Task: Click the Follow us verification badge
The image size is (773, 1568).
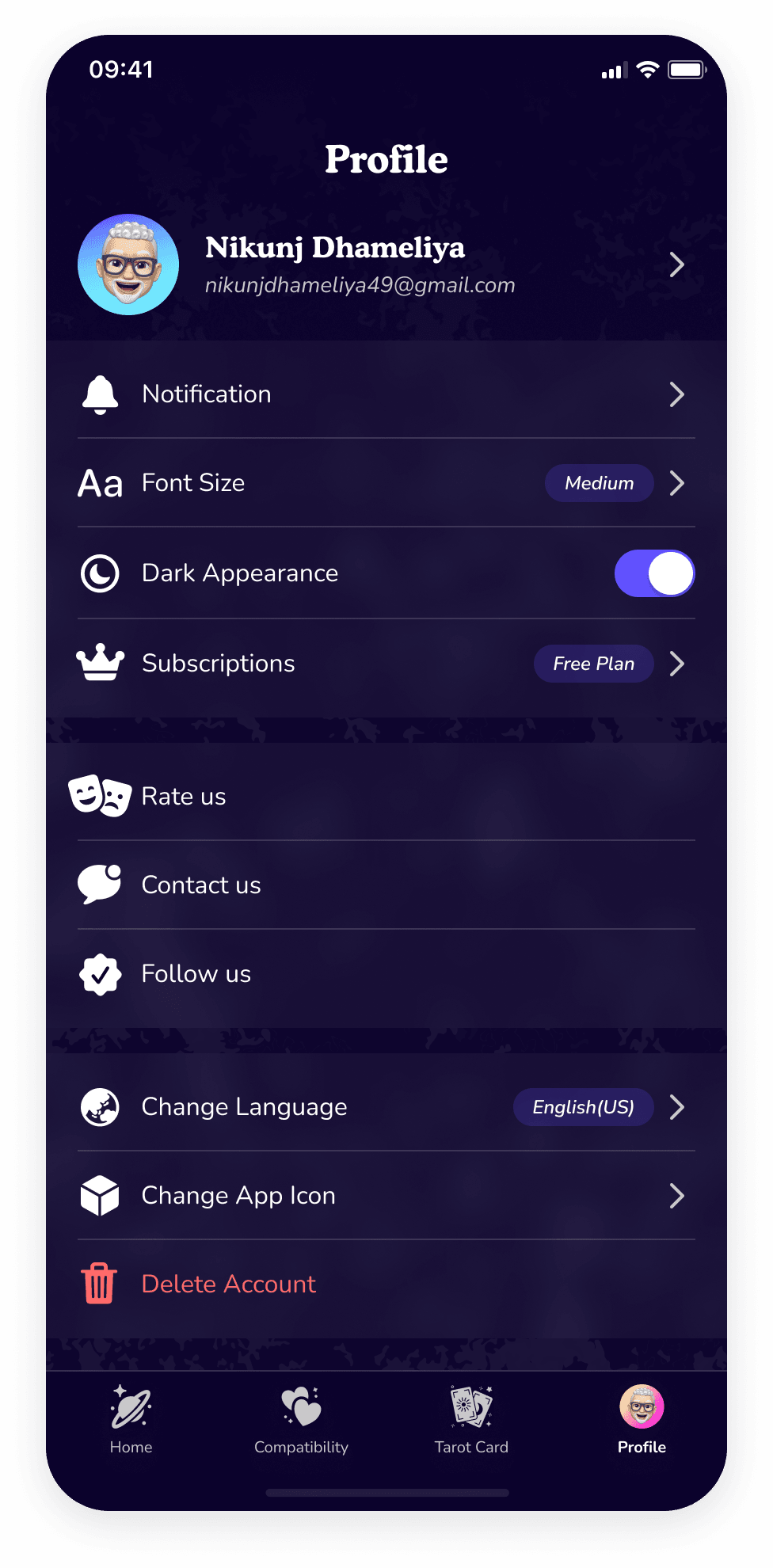Action: point(99,974)
